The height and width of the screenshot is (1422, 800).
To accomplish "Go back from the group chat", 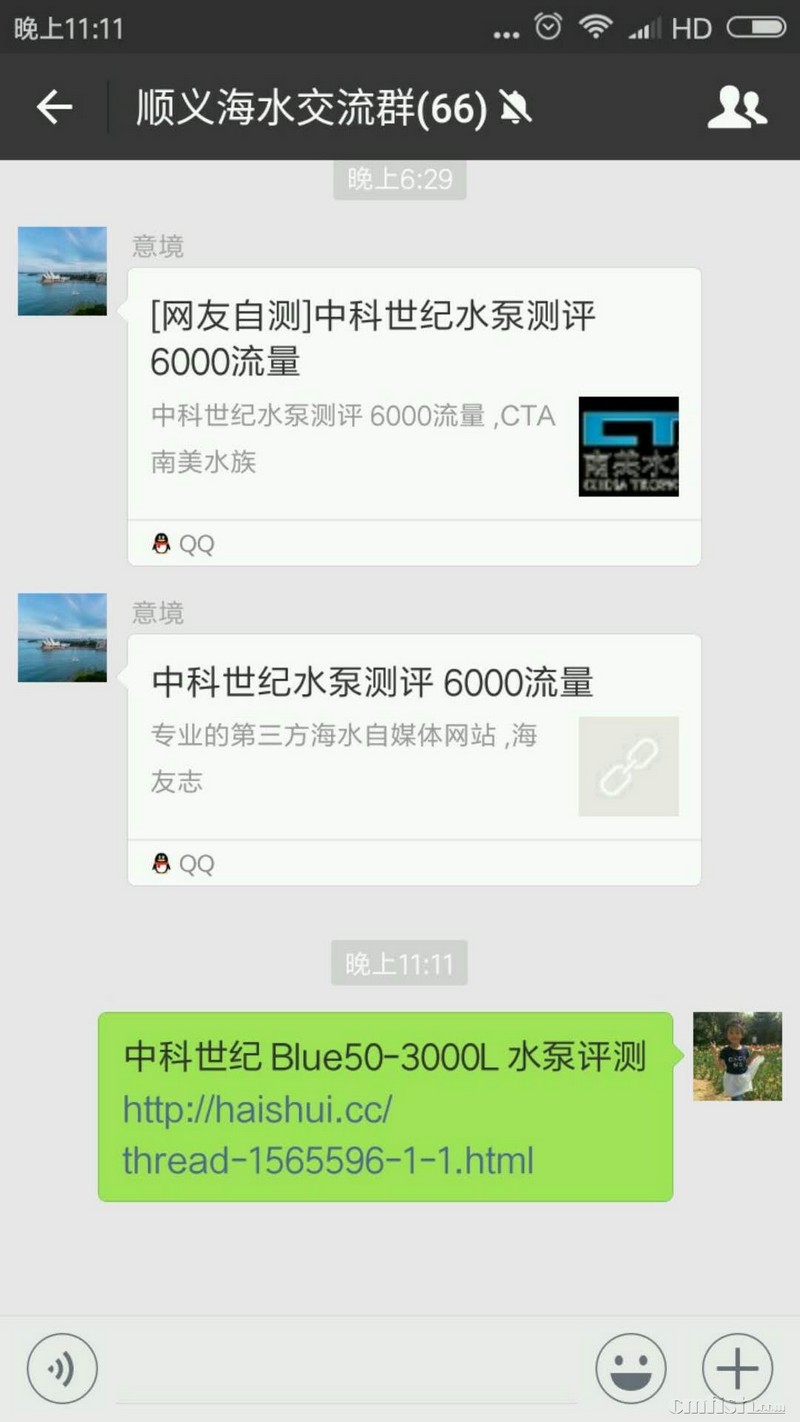I will [54, 107].
